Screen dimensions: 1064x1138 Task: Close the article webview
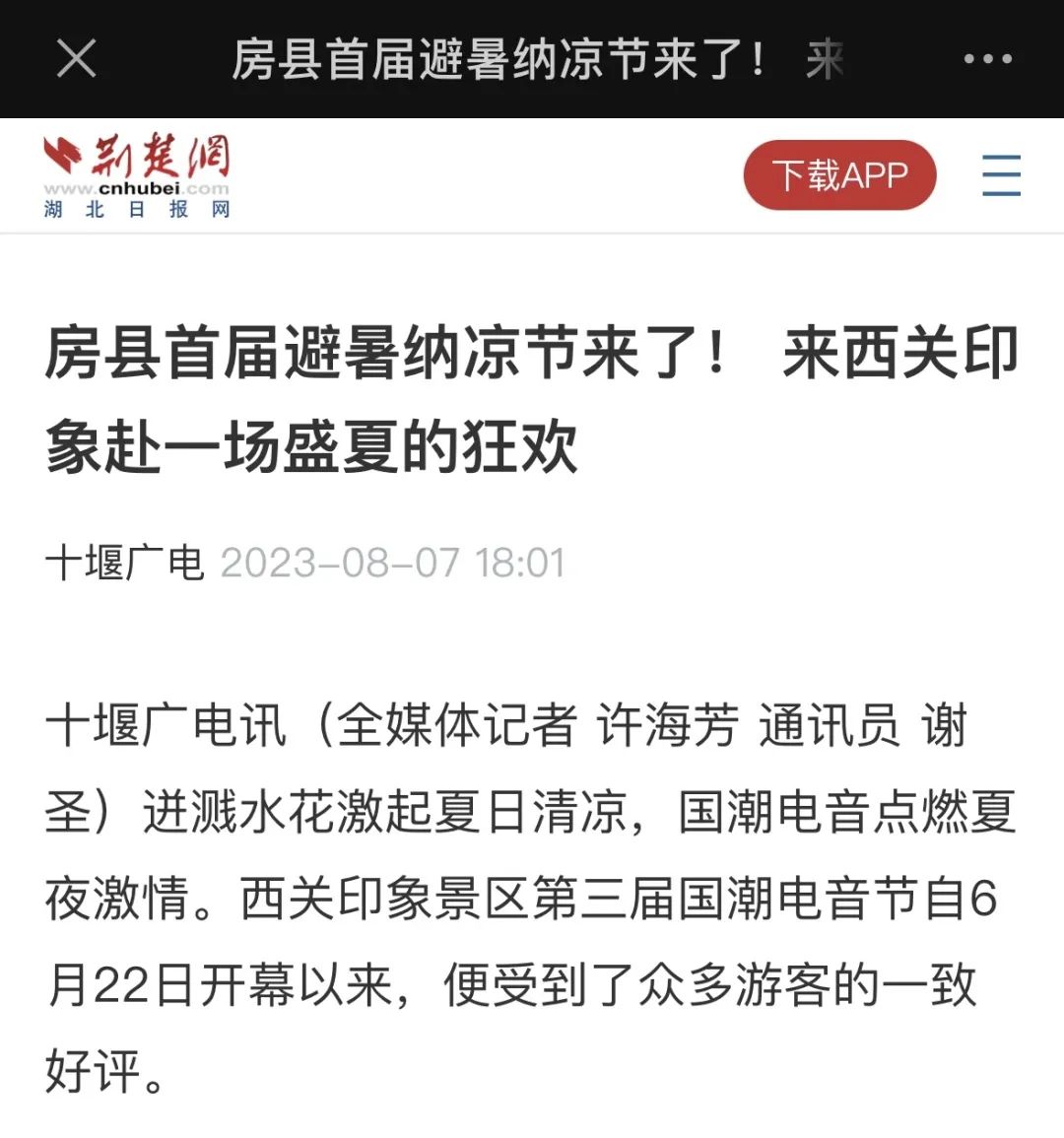coord(76,59)
